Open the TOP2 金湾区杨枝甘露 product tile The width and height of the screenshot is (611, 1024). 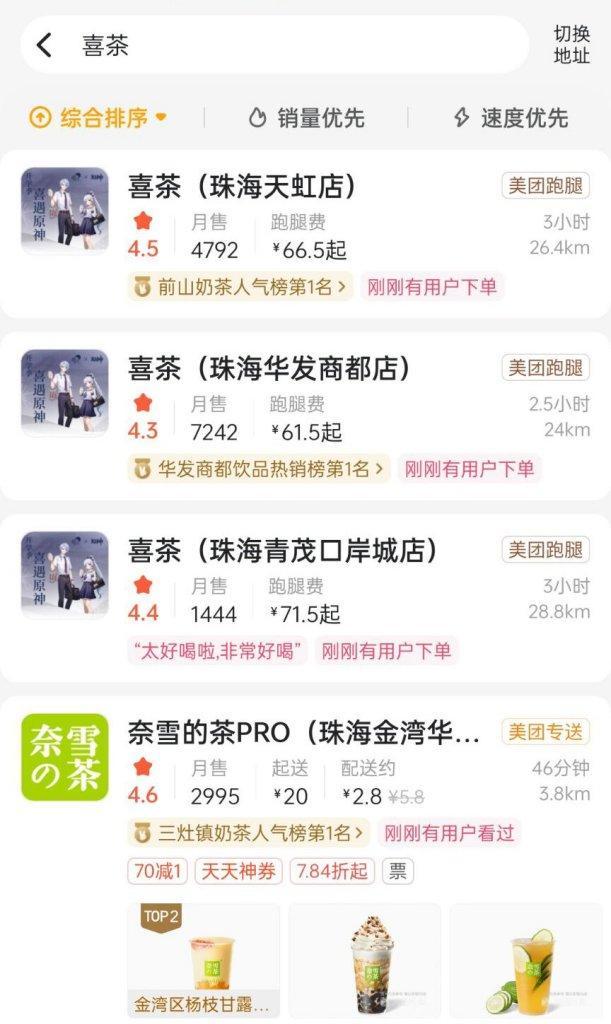204,960
